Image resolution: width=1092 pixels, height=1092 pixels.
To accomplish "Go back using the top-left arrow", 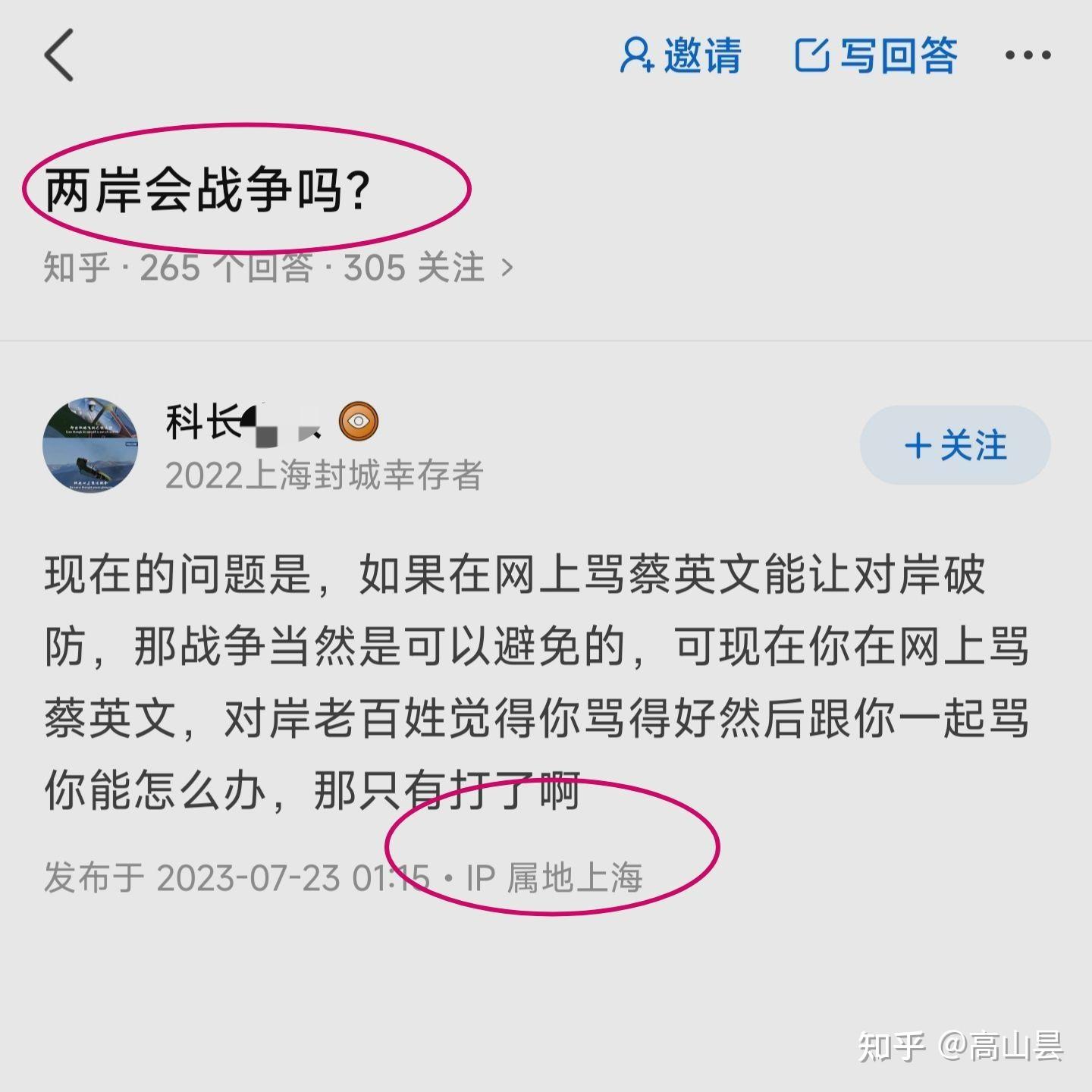I will tap(59, 55).
